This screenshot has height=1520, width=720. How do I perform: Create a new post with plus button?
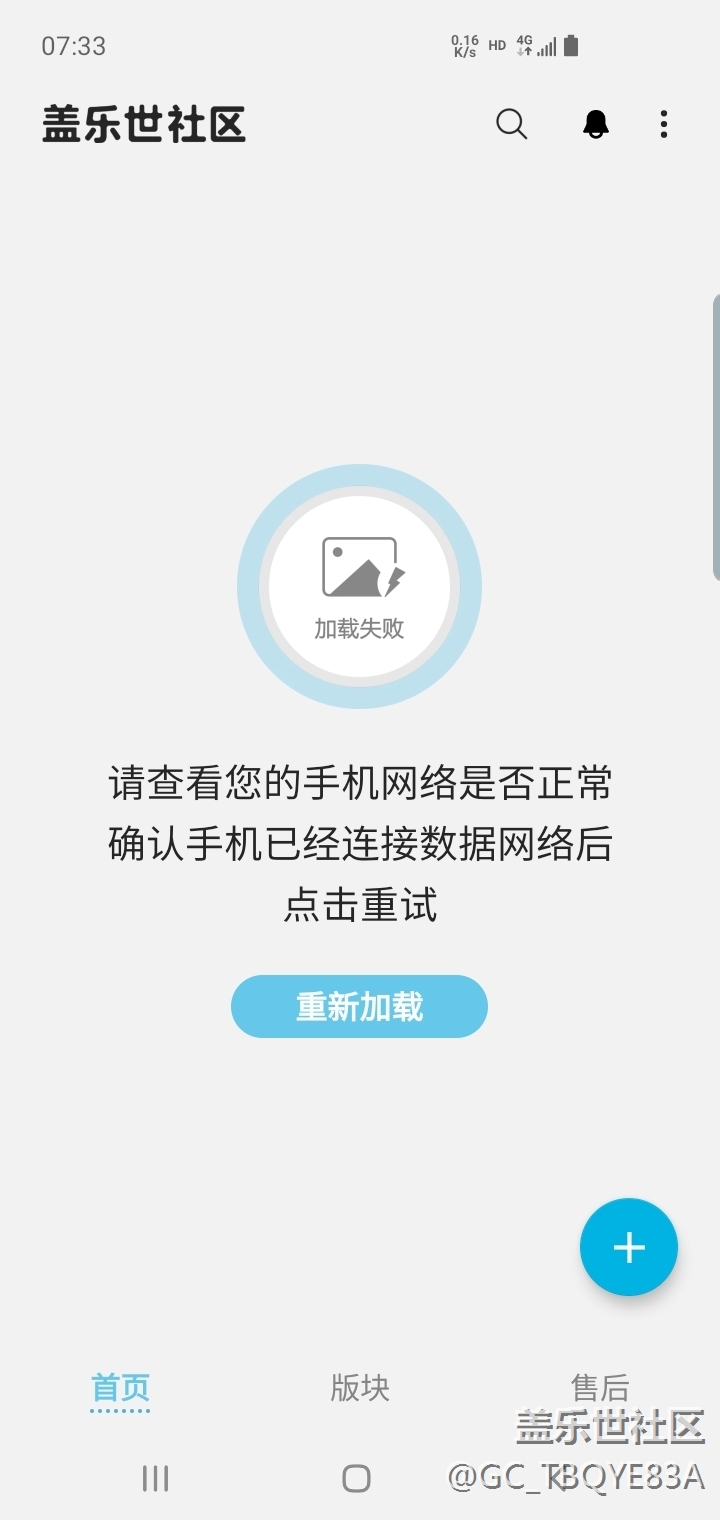628,1247
